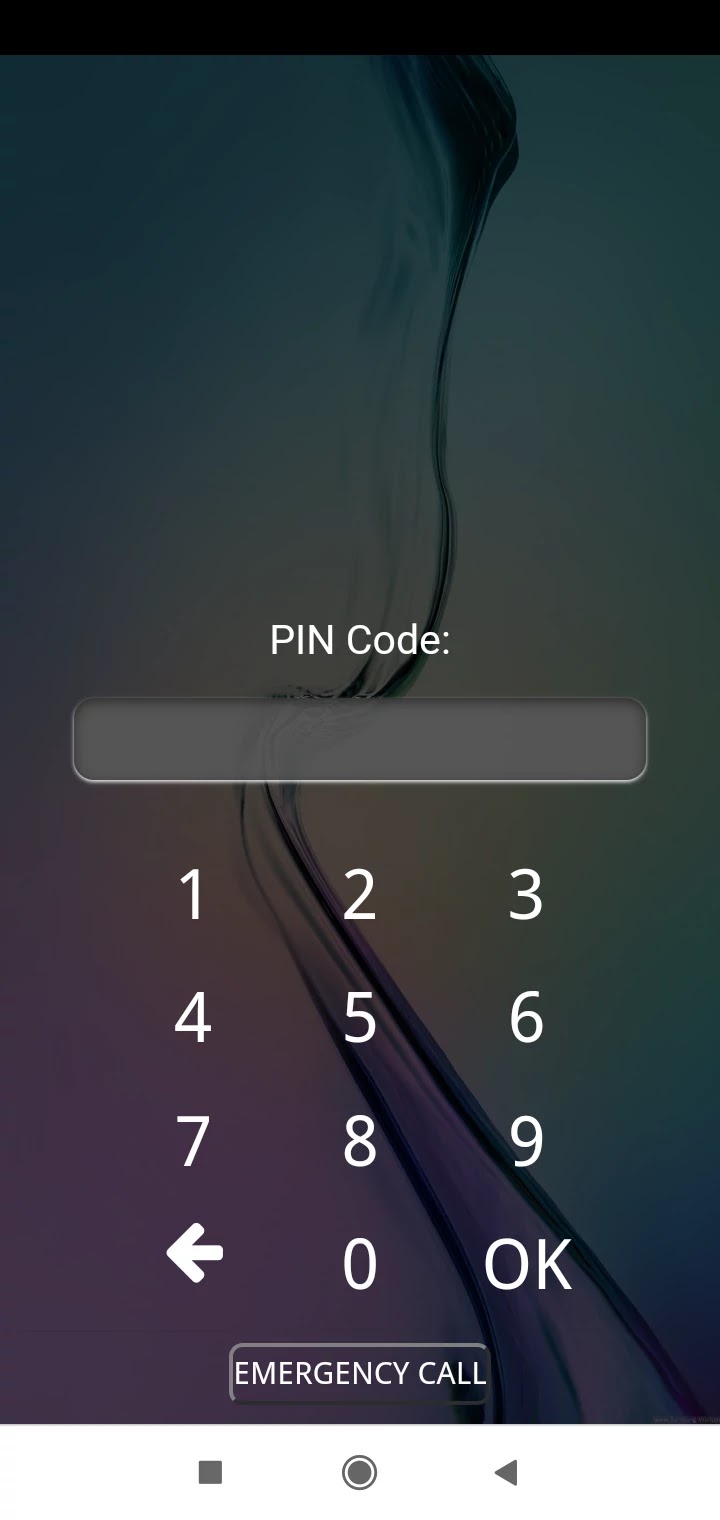The width and height of the screenshot is (720, 1520).
Task: Tap the number 2 key
Action: (x=360, y=894)
